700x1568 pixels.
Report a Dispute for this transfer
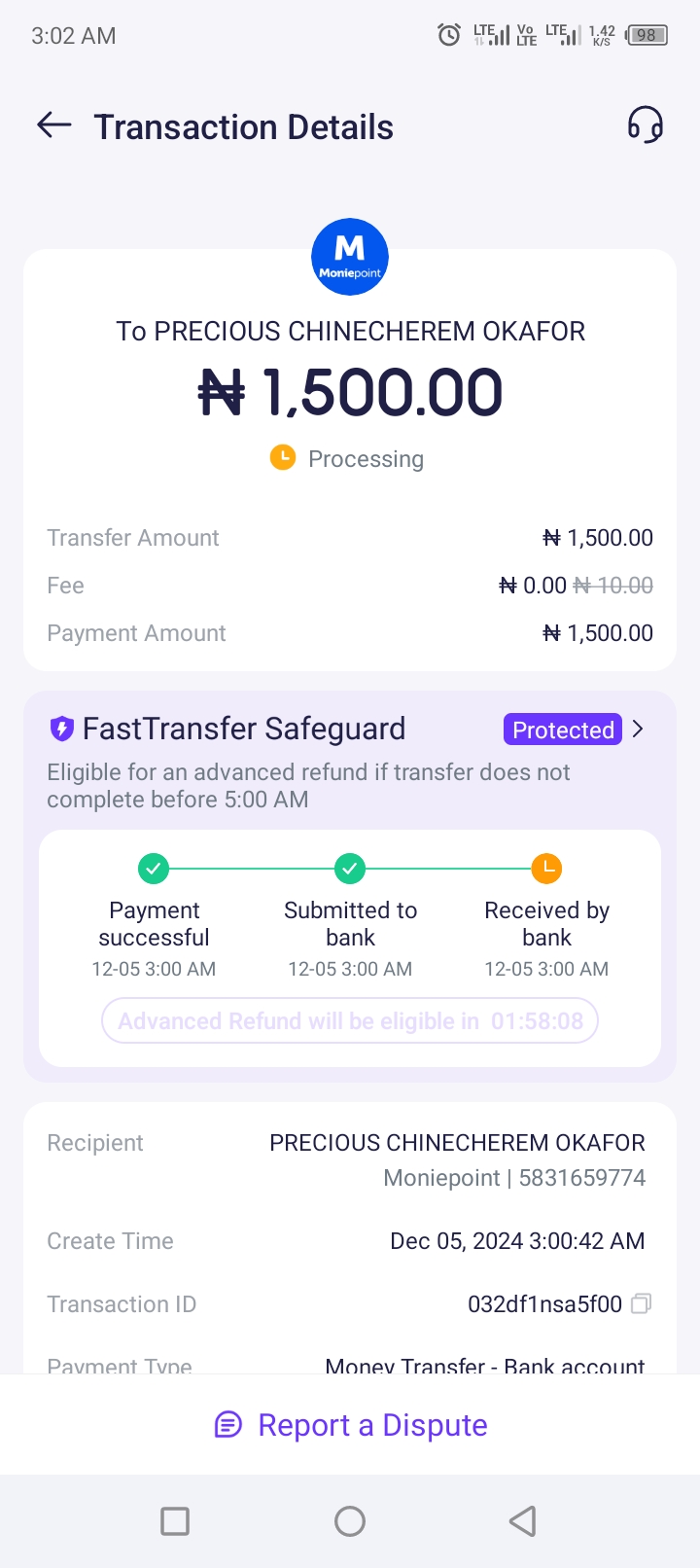[351, 1425]
